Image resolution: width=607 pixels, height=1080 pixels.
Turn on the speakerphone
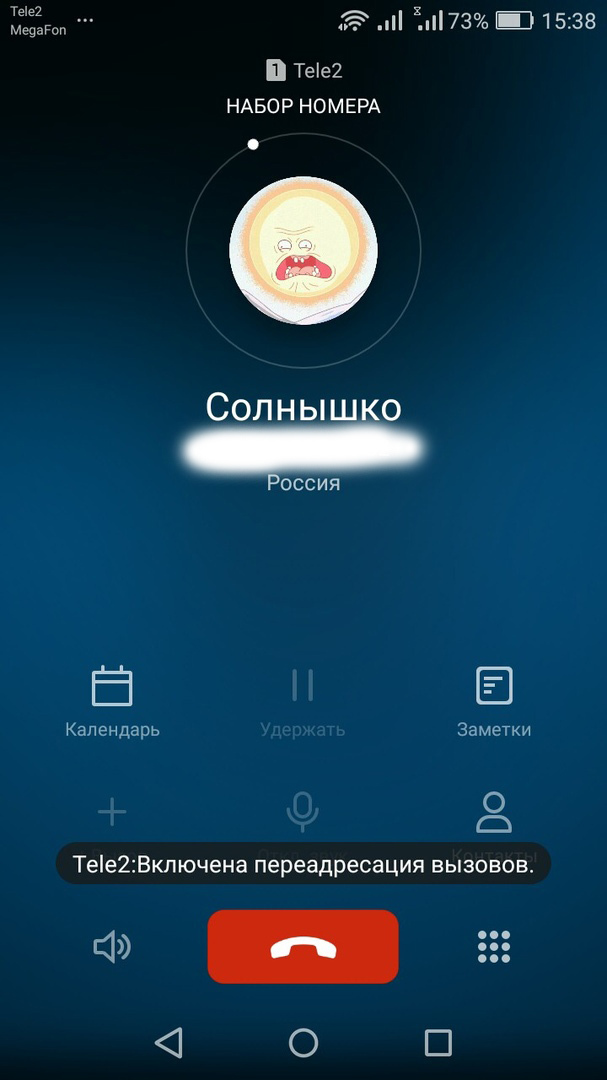[112, 946]
